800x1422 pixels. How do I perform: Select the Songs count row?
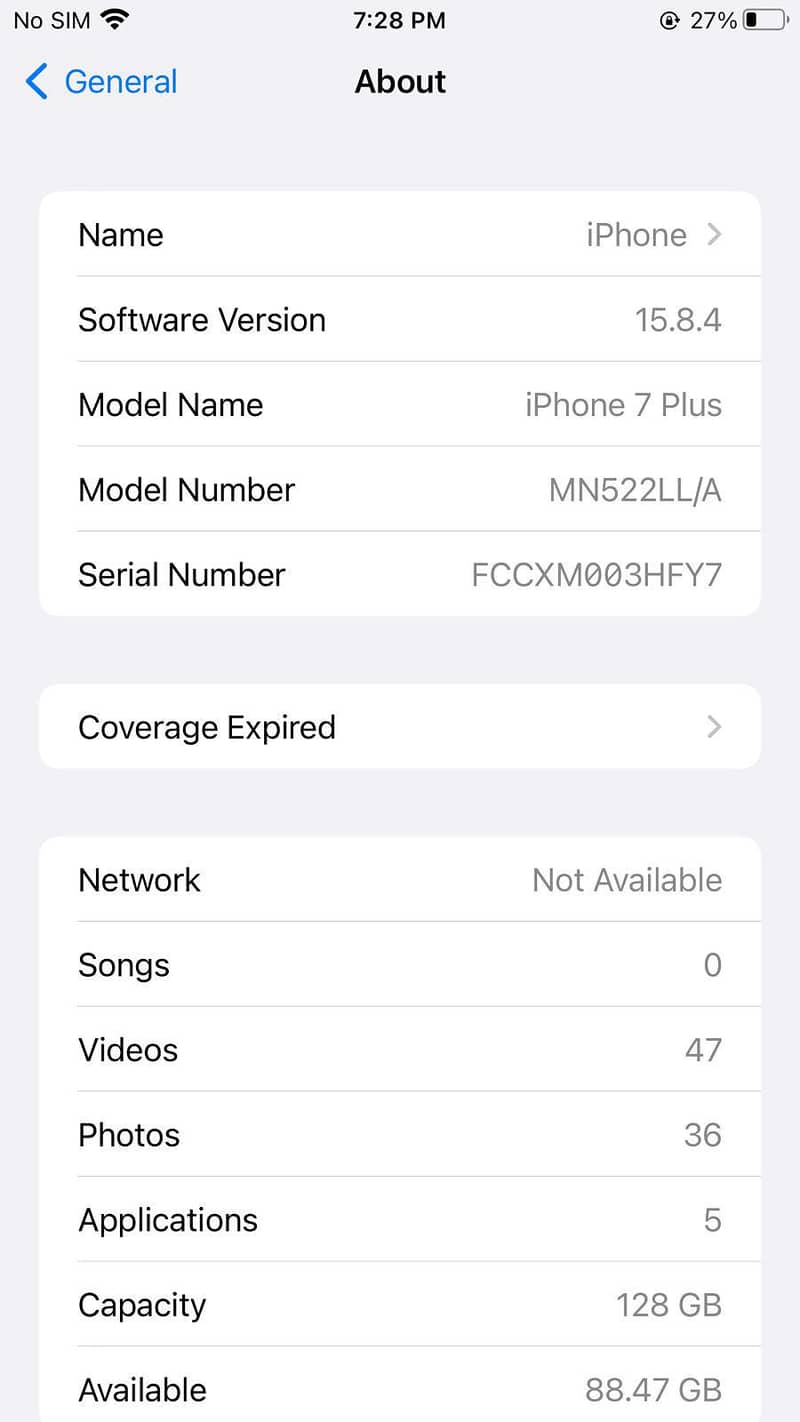(400, 964)
